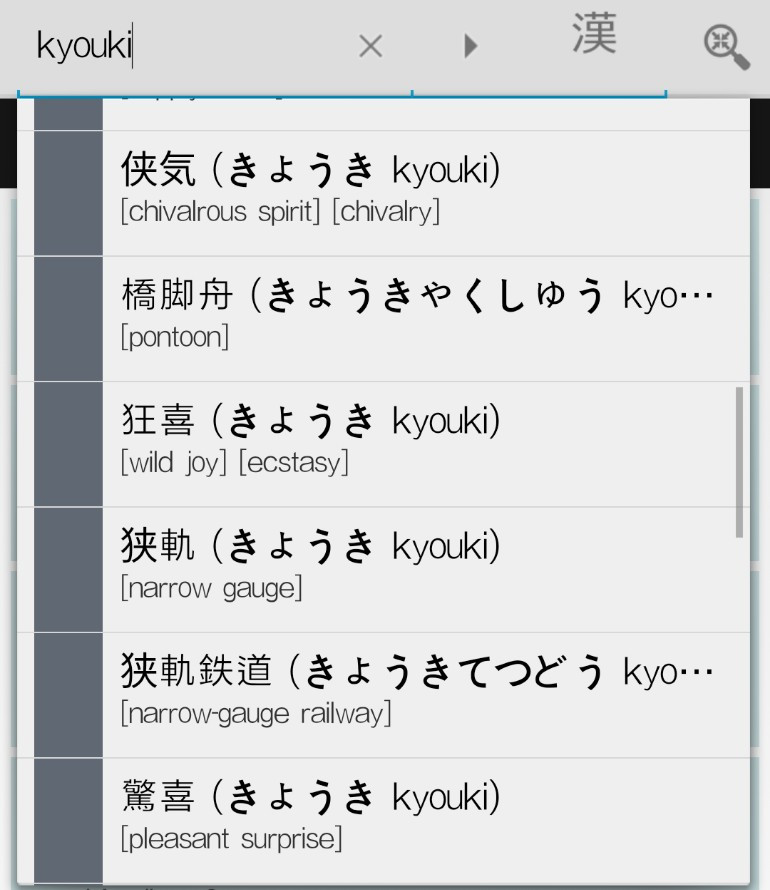The width and height of the screenshot is (770, 890).
Task: Open the 侠気 chivalrous spirit entry
Action: click(x=384, y=193)
